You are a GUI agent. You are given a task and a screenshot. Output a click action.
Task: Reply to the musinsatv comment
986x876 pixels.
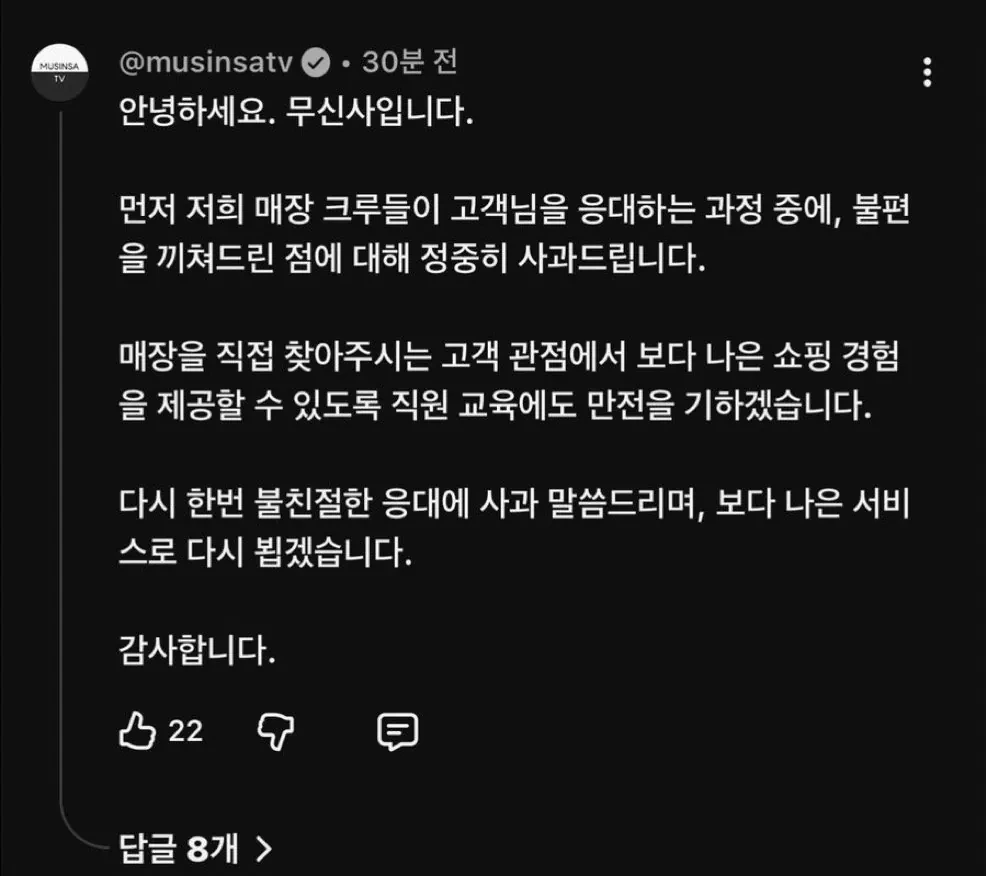point(396,732)
